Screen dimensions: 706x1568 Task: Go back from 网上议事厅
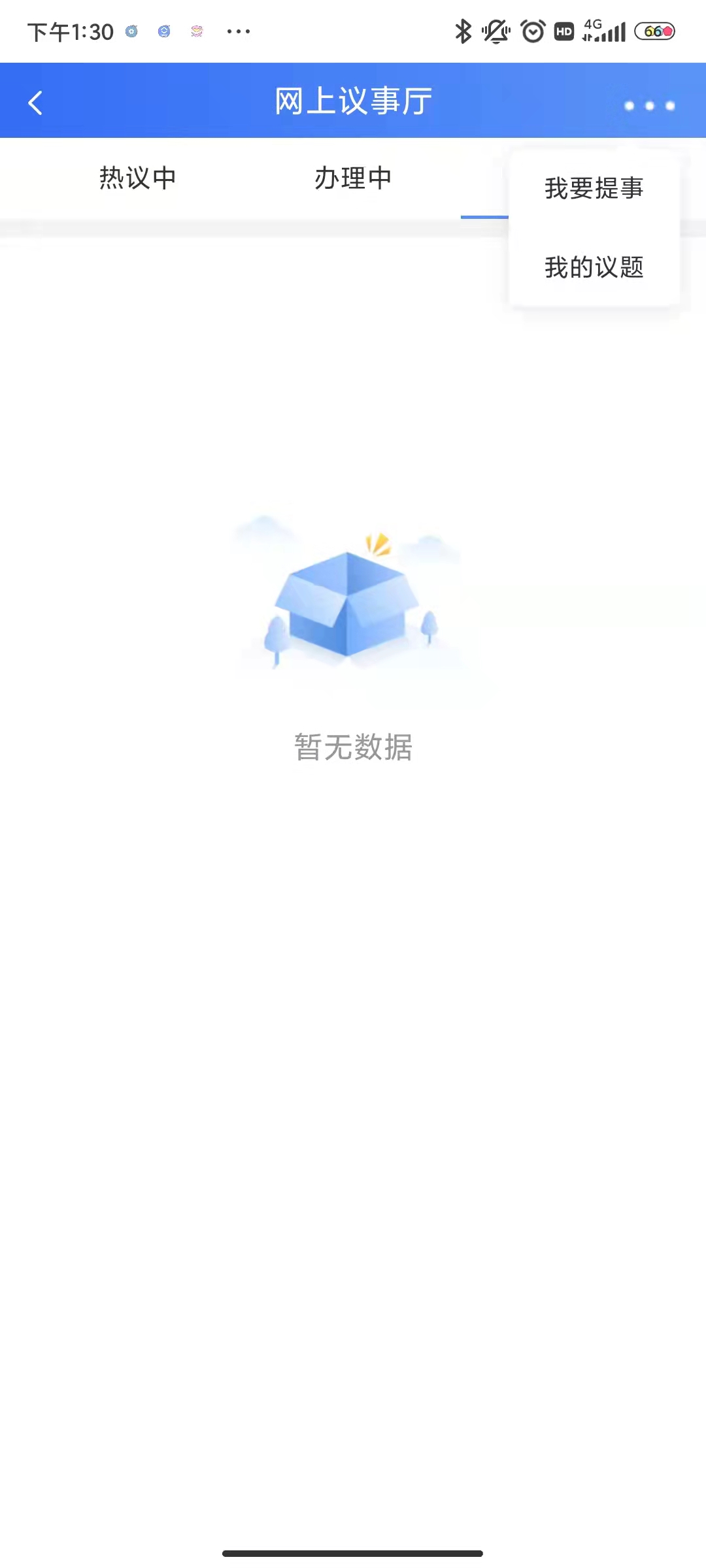pyautogui.click(x=36, y=103)
